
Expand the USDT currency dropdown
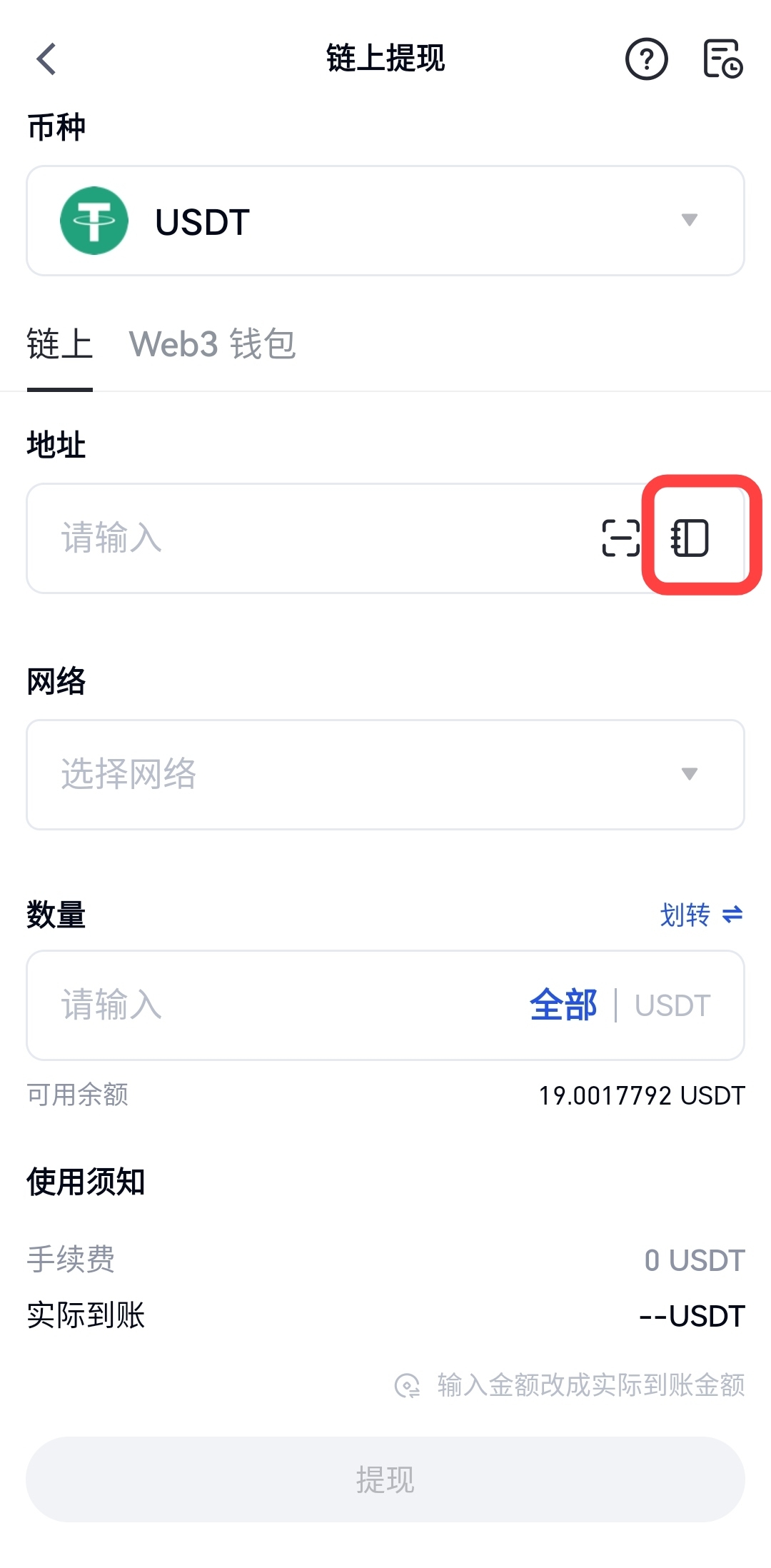point(385,221)
